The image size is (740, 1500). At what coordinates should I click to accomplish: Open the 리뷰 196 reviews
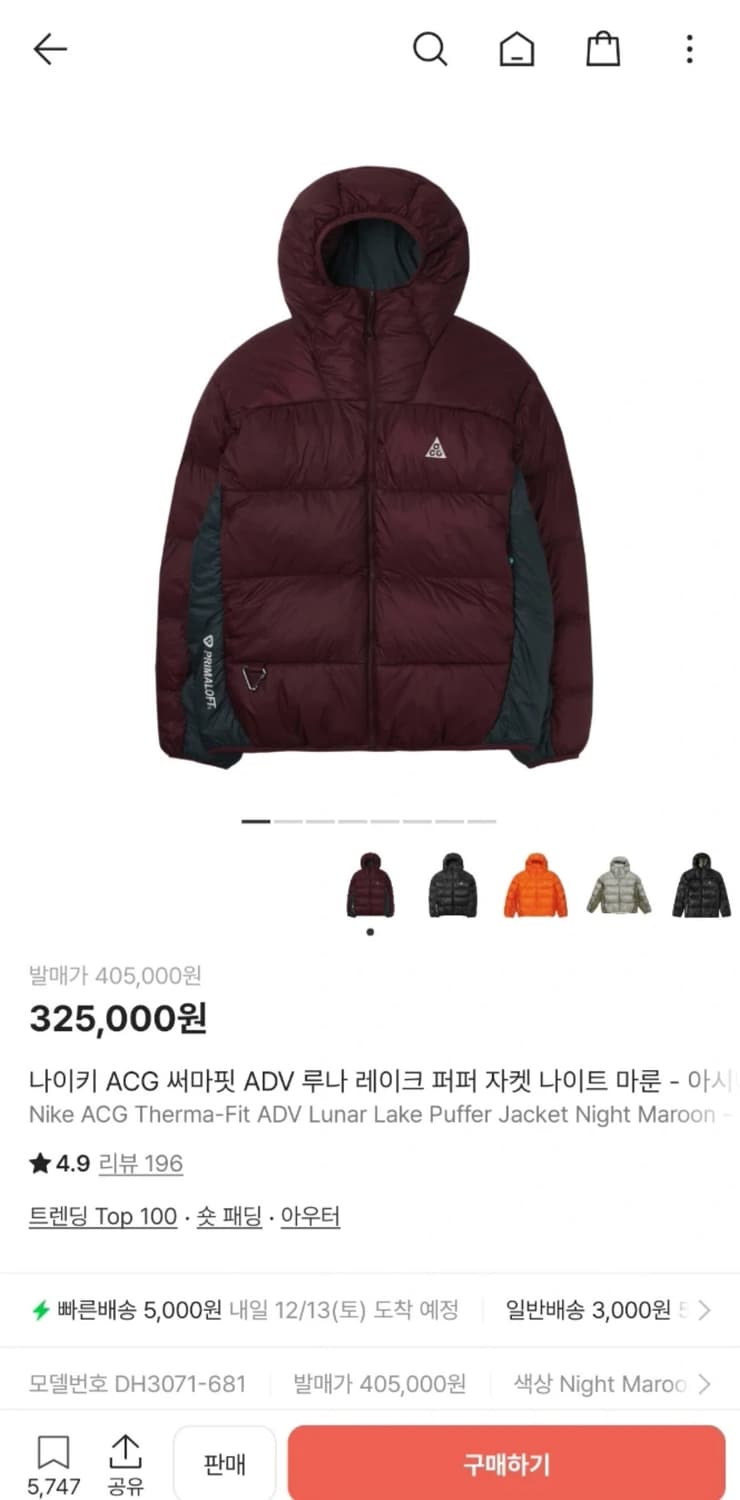[141, 1164]
